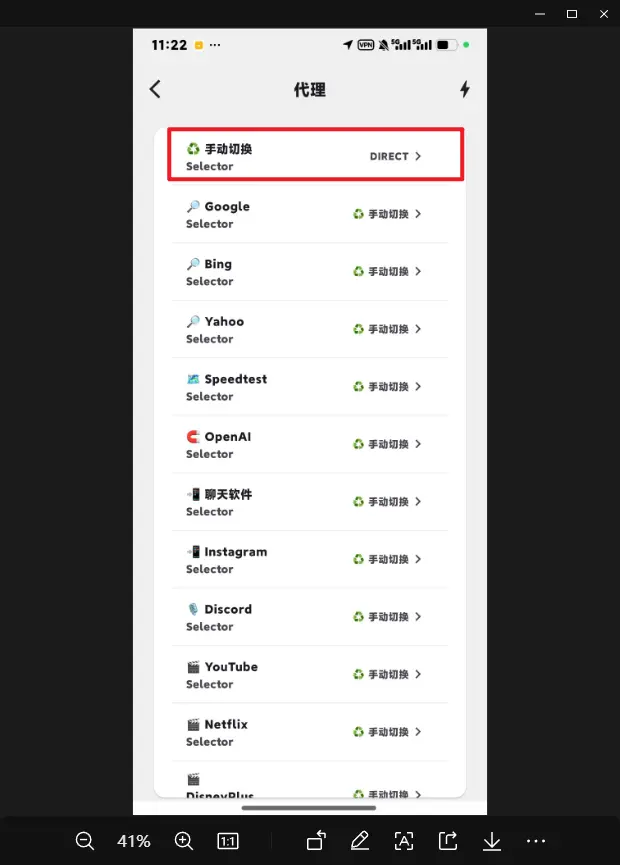
Task: Minimize the viewer window
Action: point(541,14)
